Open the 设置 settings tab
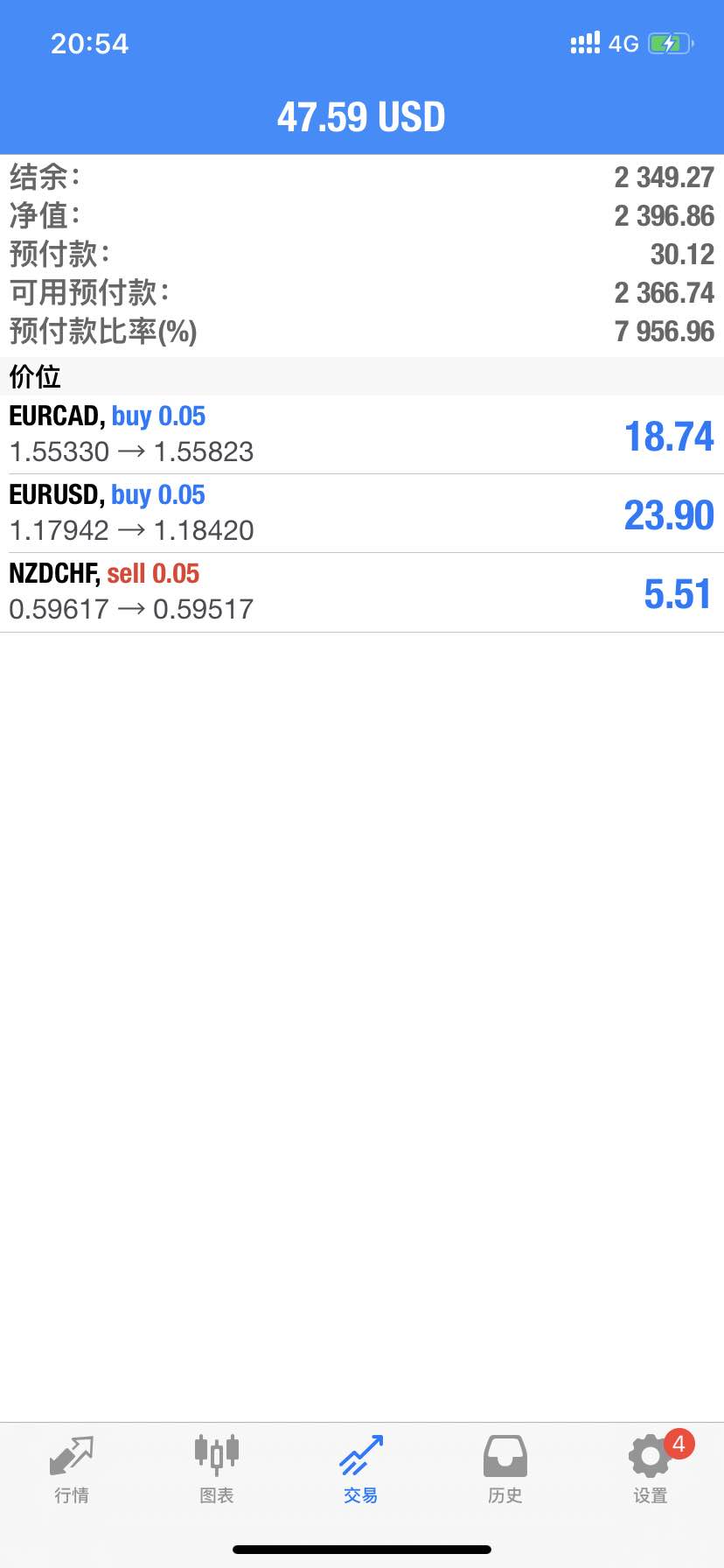Viewport: 724px width, 1568px height. click(x=651, y=1469)
